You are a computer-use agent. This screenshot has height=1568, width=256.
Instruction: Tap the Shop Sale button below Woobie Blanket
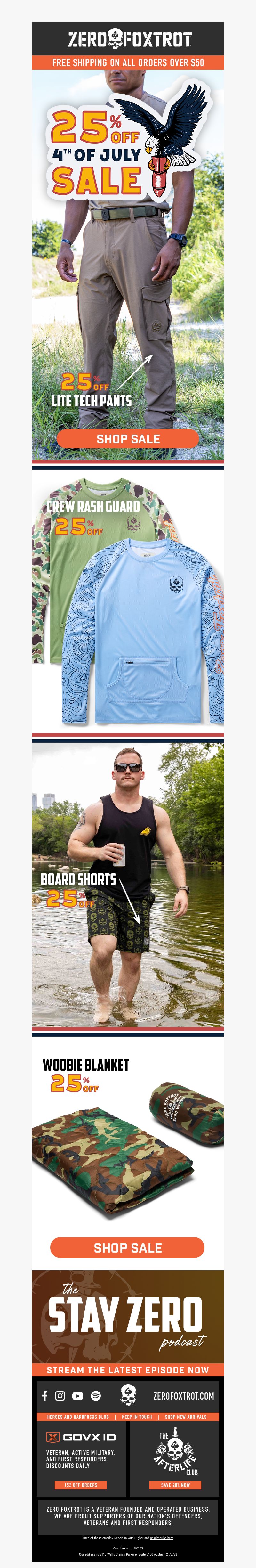(x=128, y=1247)
